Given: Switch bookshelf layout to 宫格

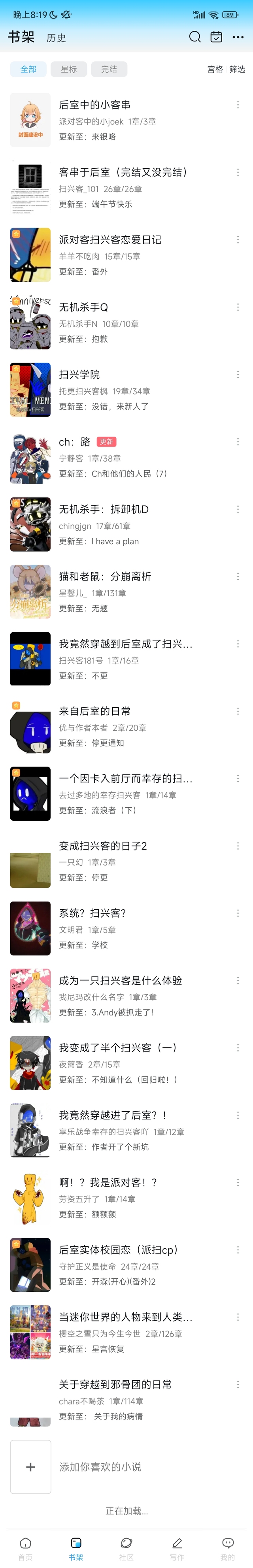Looking at the screenshot, I should (x=215, y=70).
